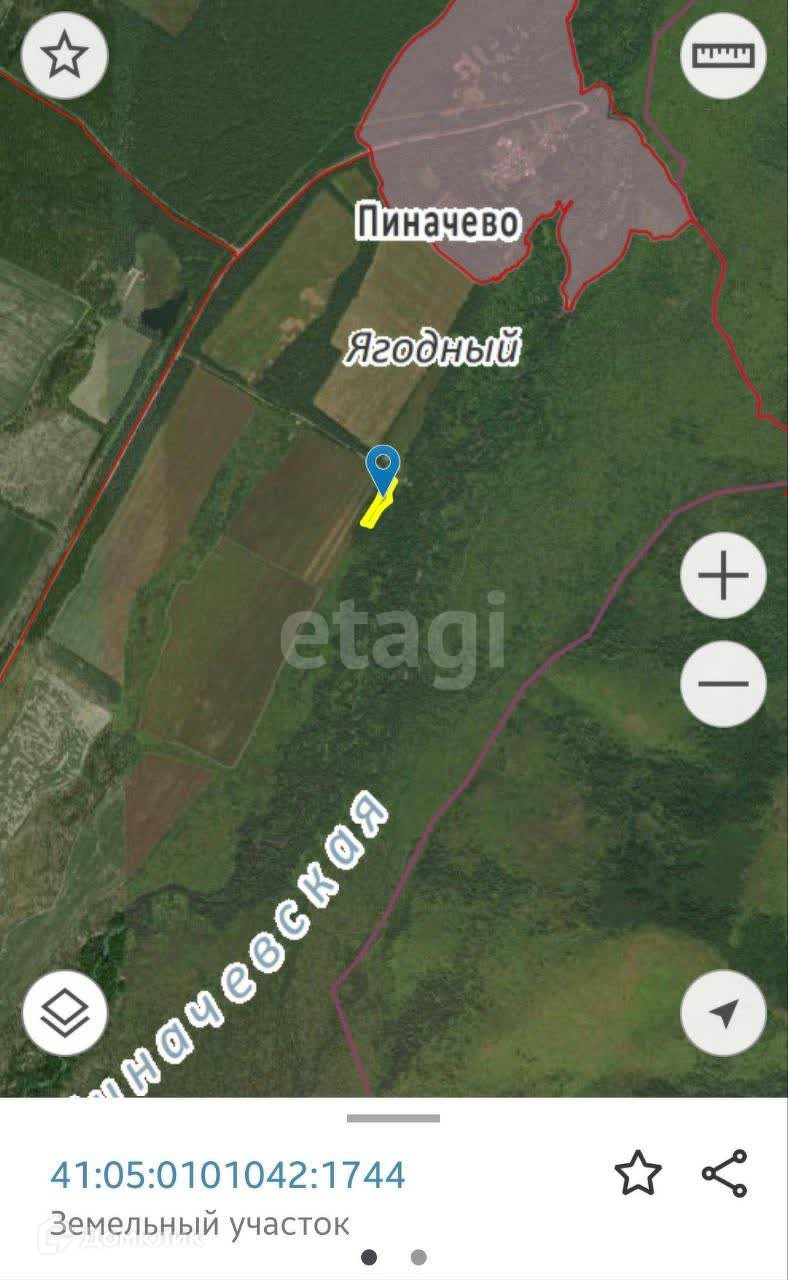Screen dimensions: 788x1280
Task: Zoom out with the minus button
Action: (723, 684)
